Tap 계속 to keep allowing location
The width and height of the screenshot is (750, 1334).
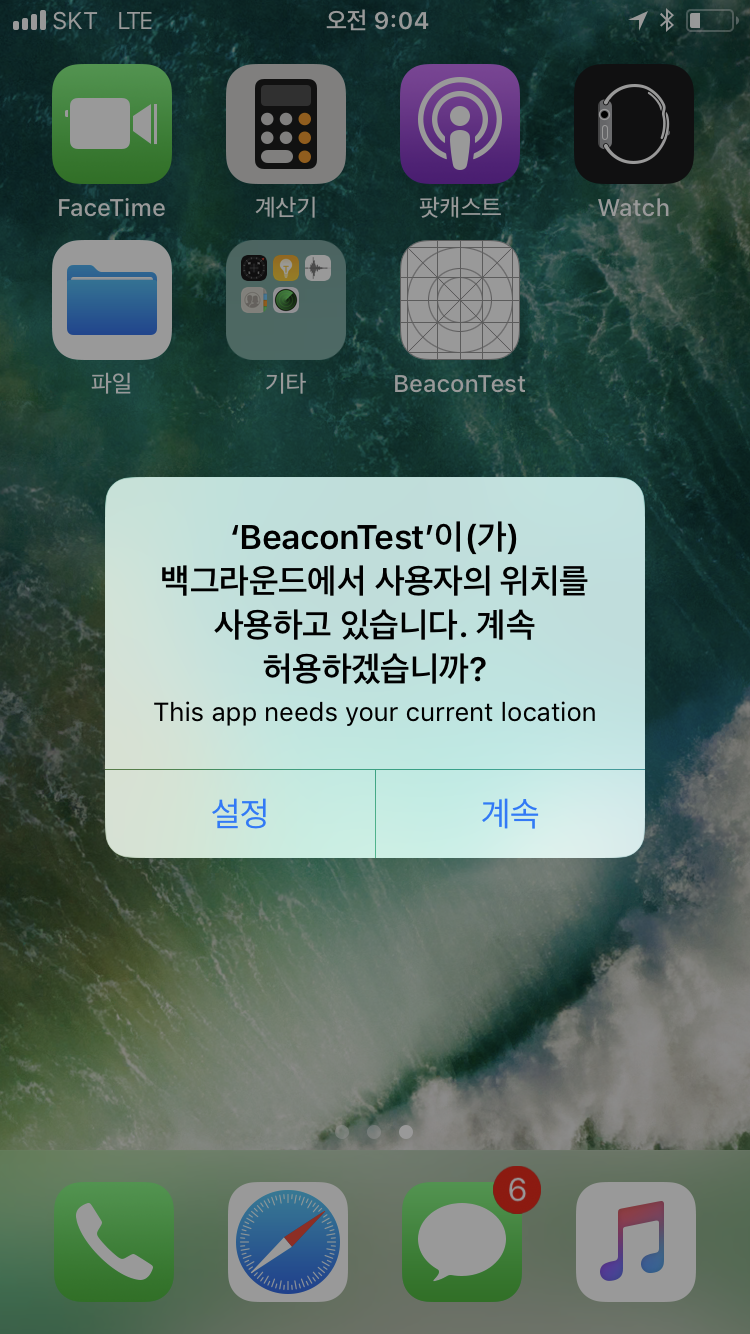point(510,813)
